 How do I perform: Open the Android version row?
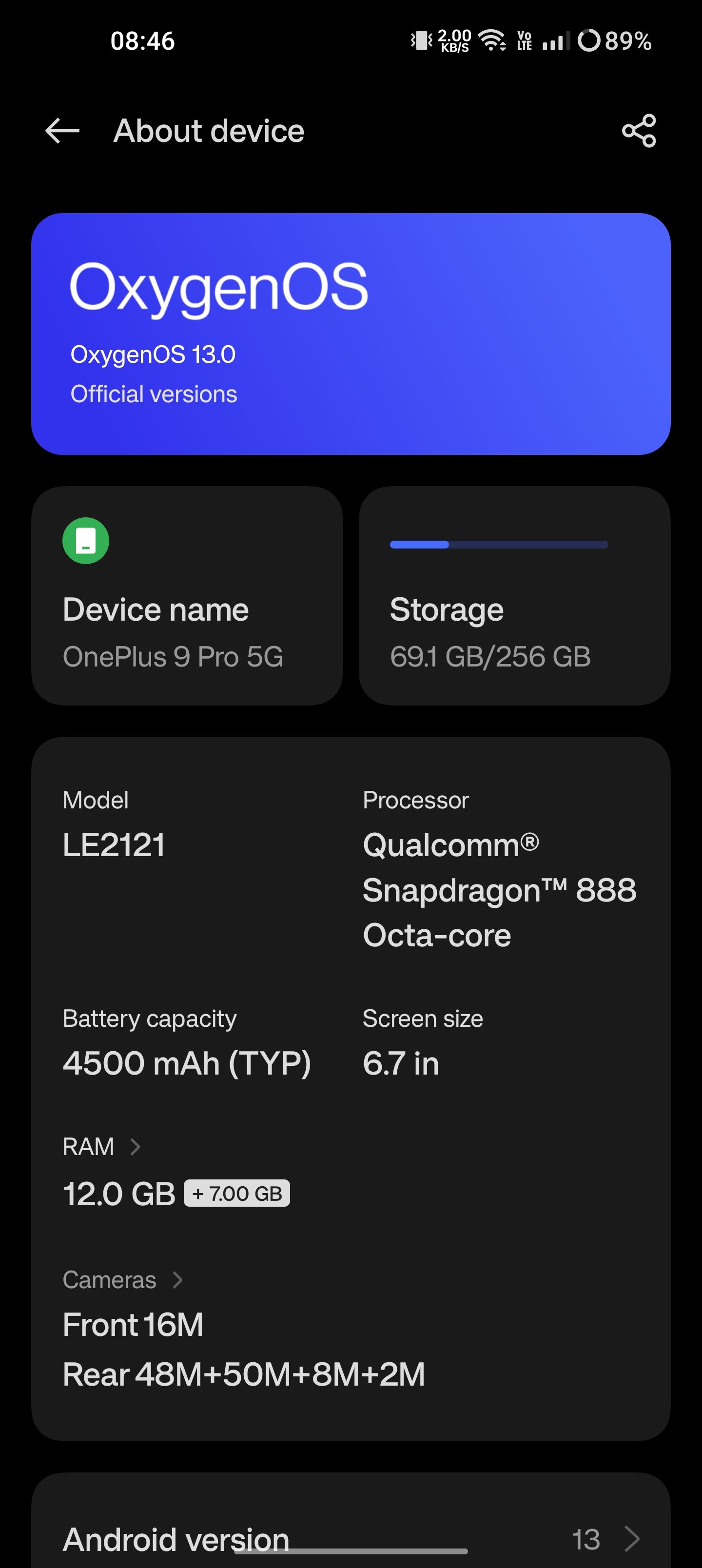[351, 1539]
